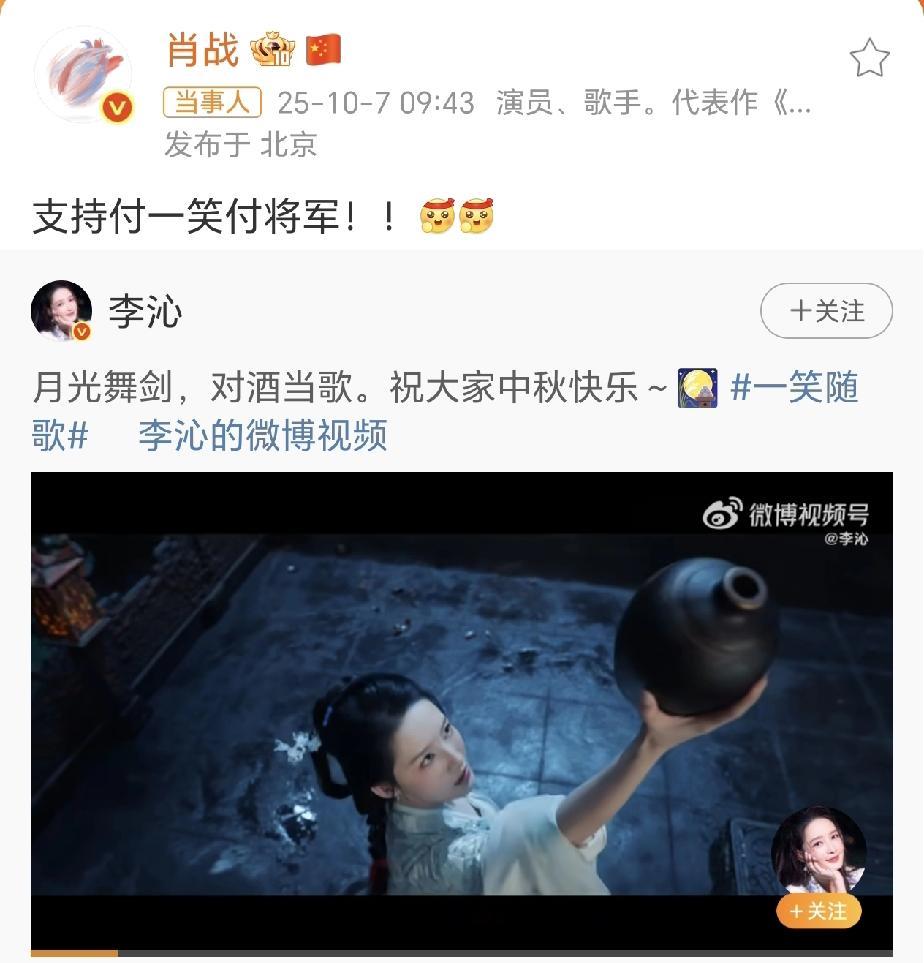Screen dimensions: 924x963
Task: Open 肖战's username link
Action: coord(203,49)
